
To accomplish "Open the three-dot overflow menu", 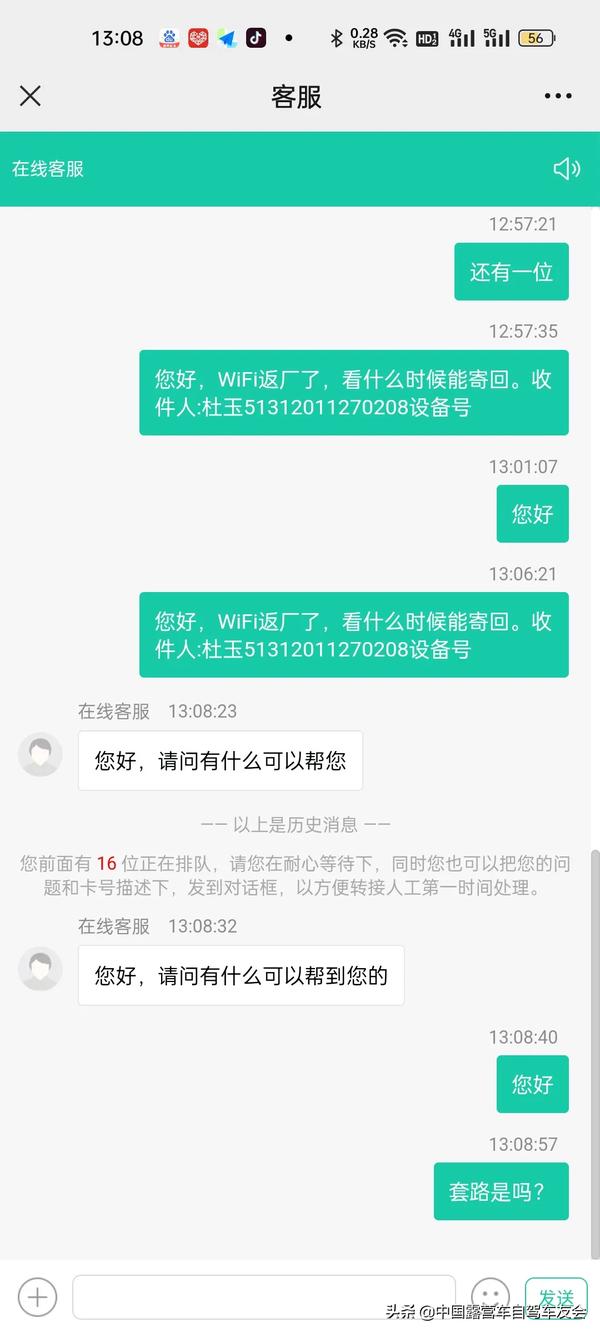I will [558, 96].
